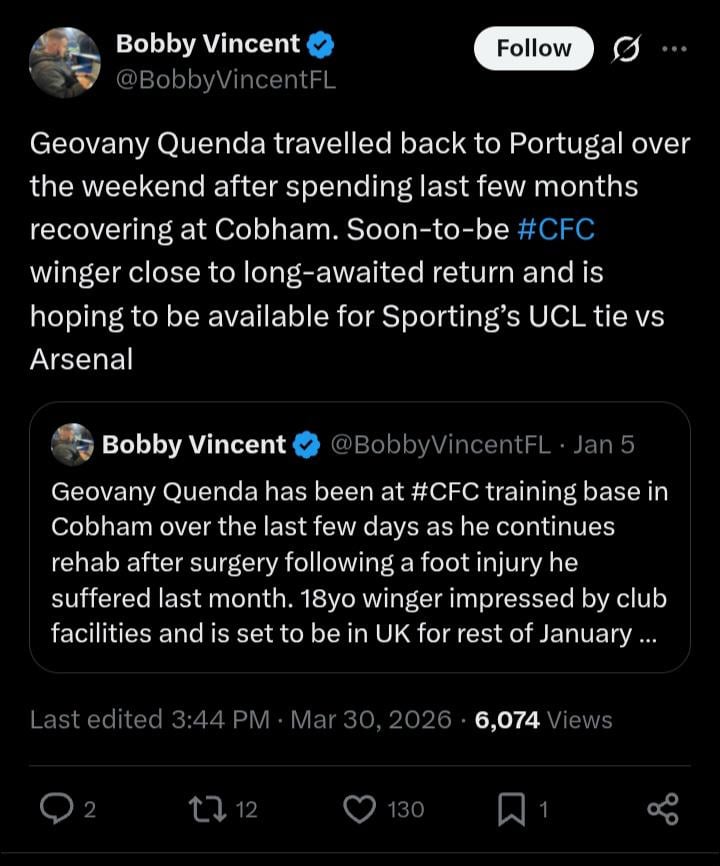Image resolution: width=720 pixels, height=866 pixels.
Task: Open the reply composer via the reply icon
Action: coord(60,810)
